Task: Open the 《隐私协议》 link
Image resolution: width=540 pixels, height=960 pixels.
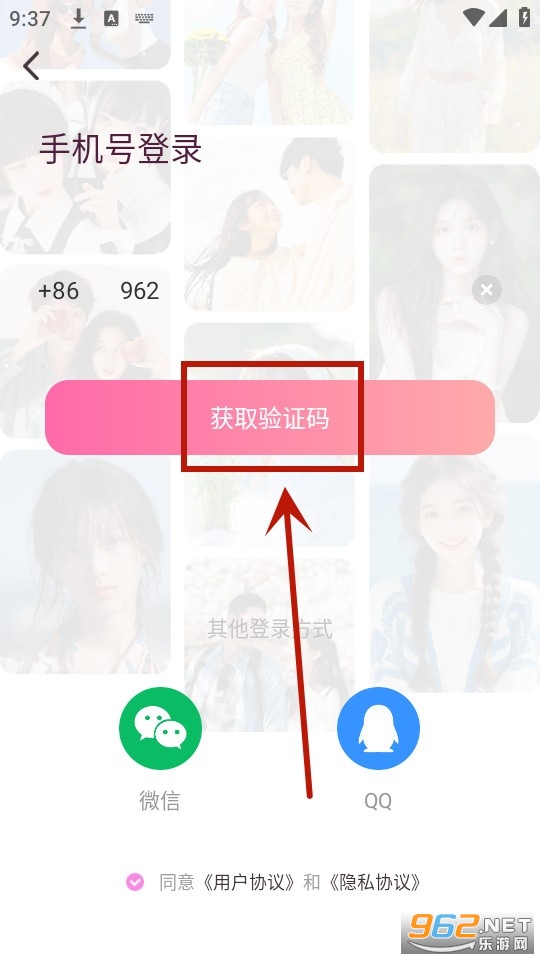Action: click(x=375, y=882)
